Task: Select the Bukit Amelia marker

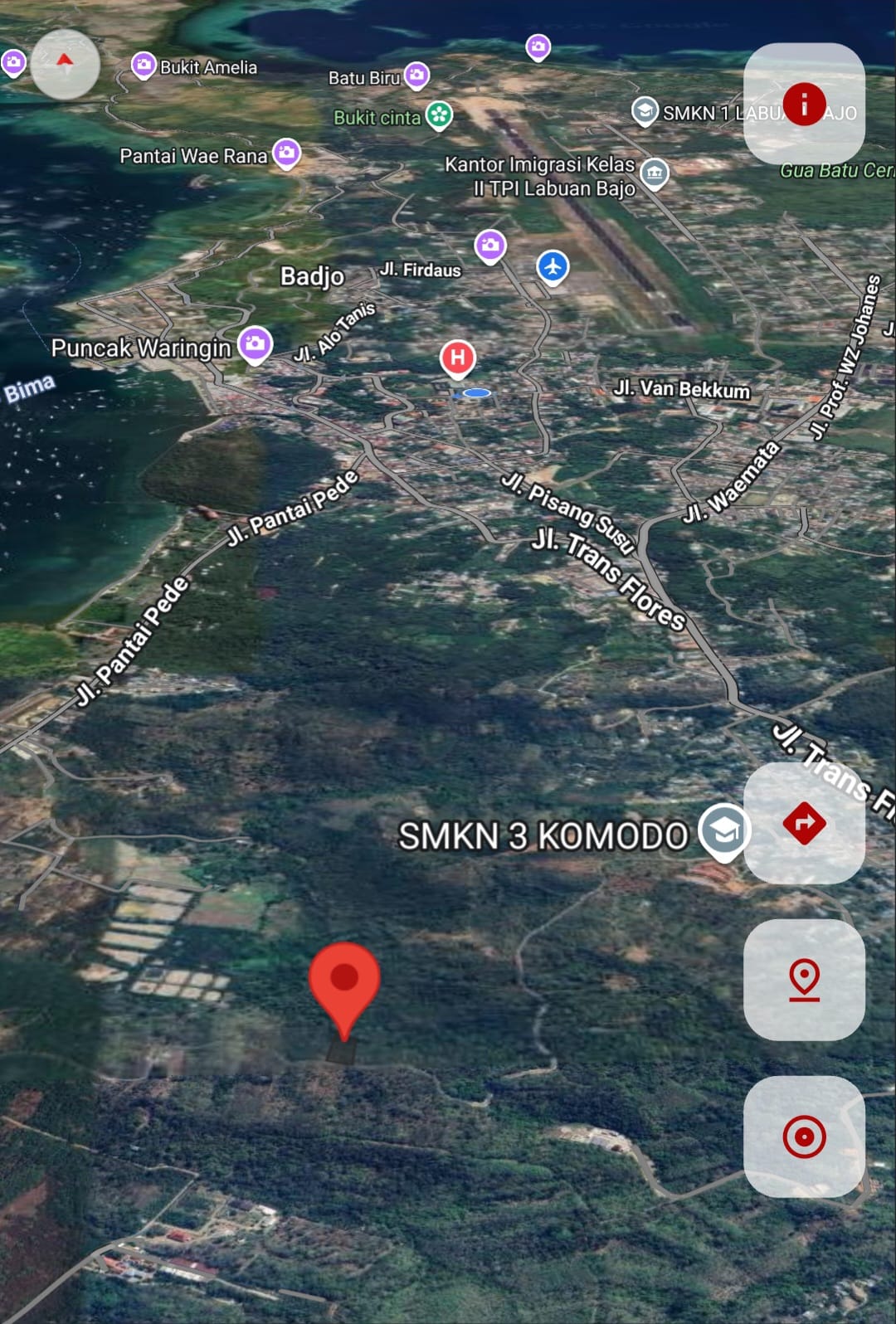Action: [x=144, y=65]
